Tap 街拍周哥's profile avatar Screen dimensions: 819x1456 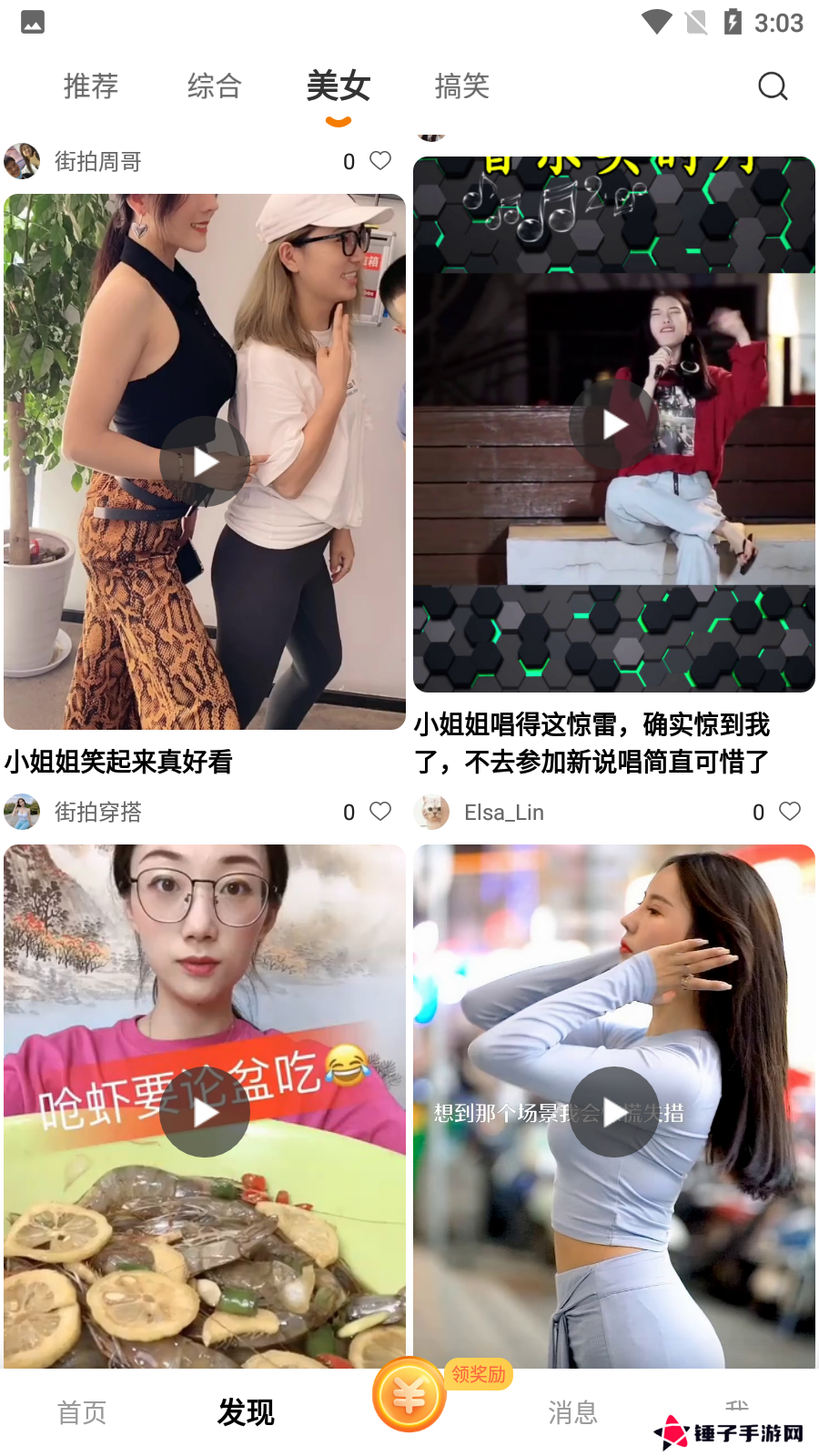pos(23,160)
